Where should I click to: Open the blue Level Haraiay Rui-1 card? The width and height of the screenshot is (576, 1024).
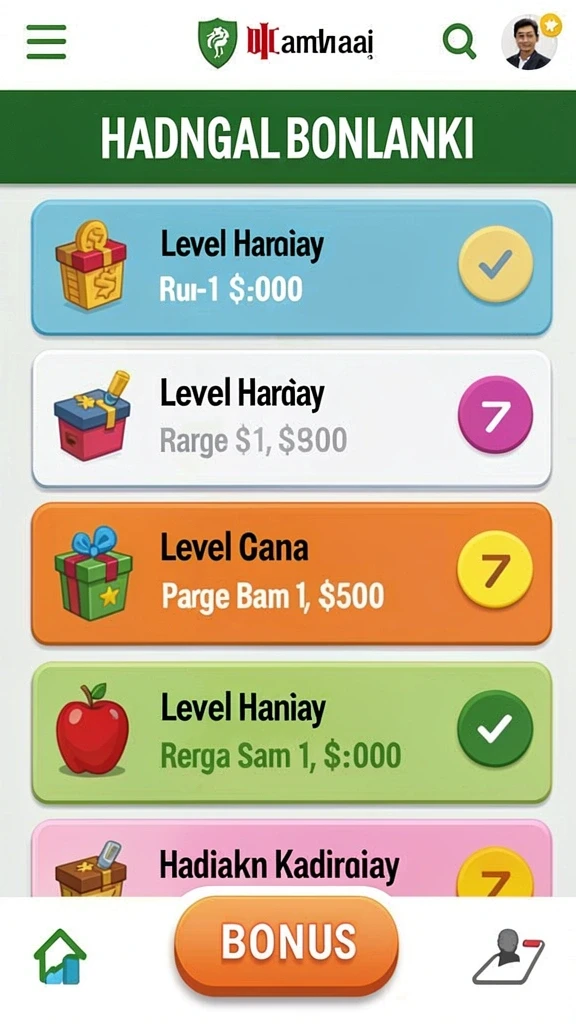point(291,268)
